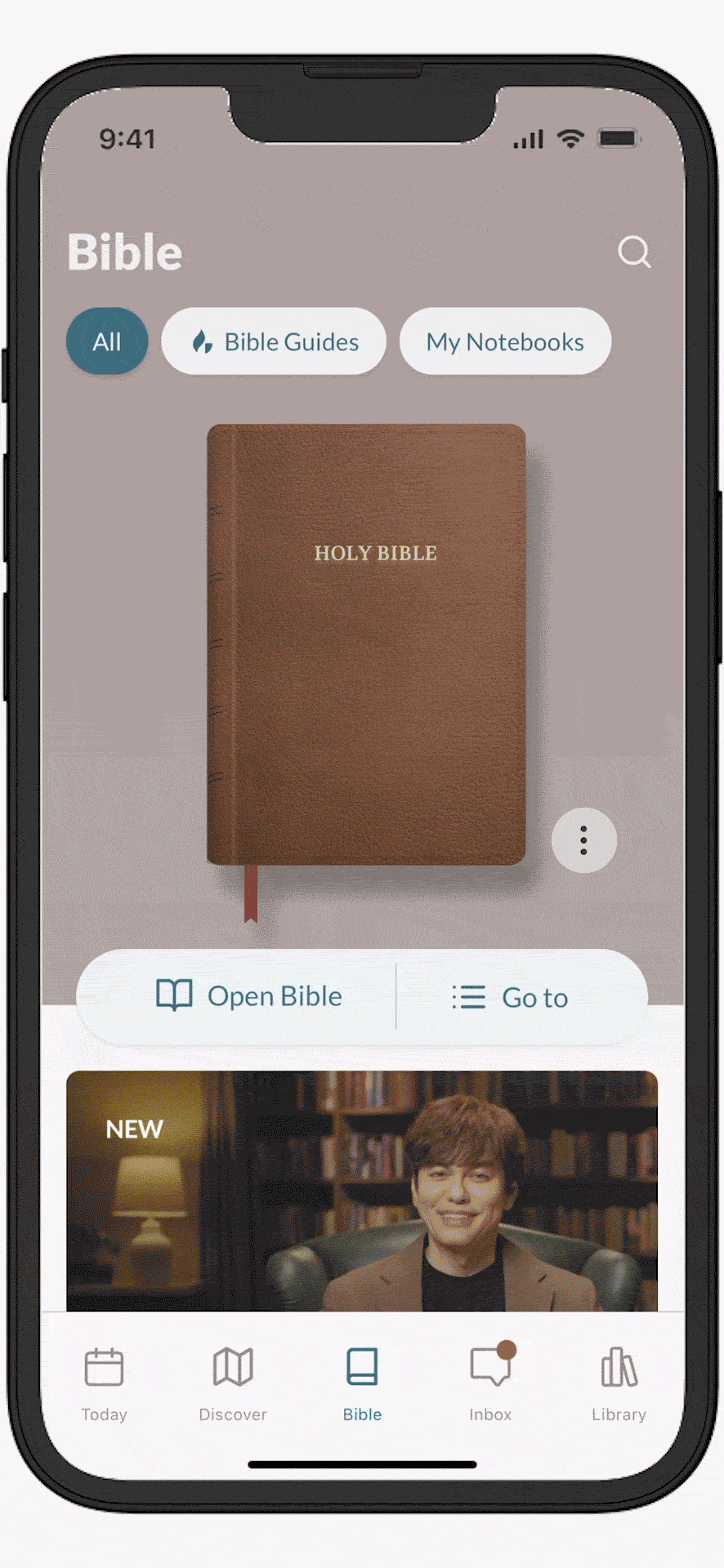The width and height of the screenshot is (724, 1568).
Task: Select the All filter chip
Action: (x=107, y=341)
